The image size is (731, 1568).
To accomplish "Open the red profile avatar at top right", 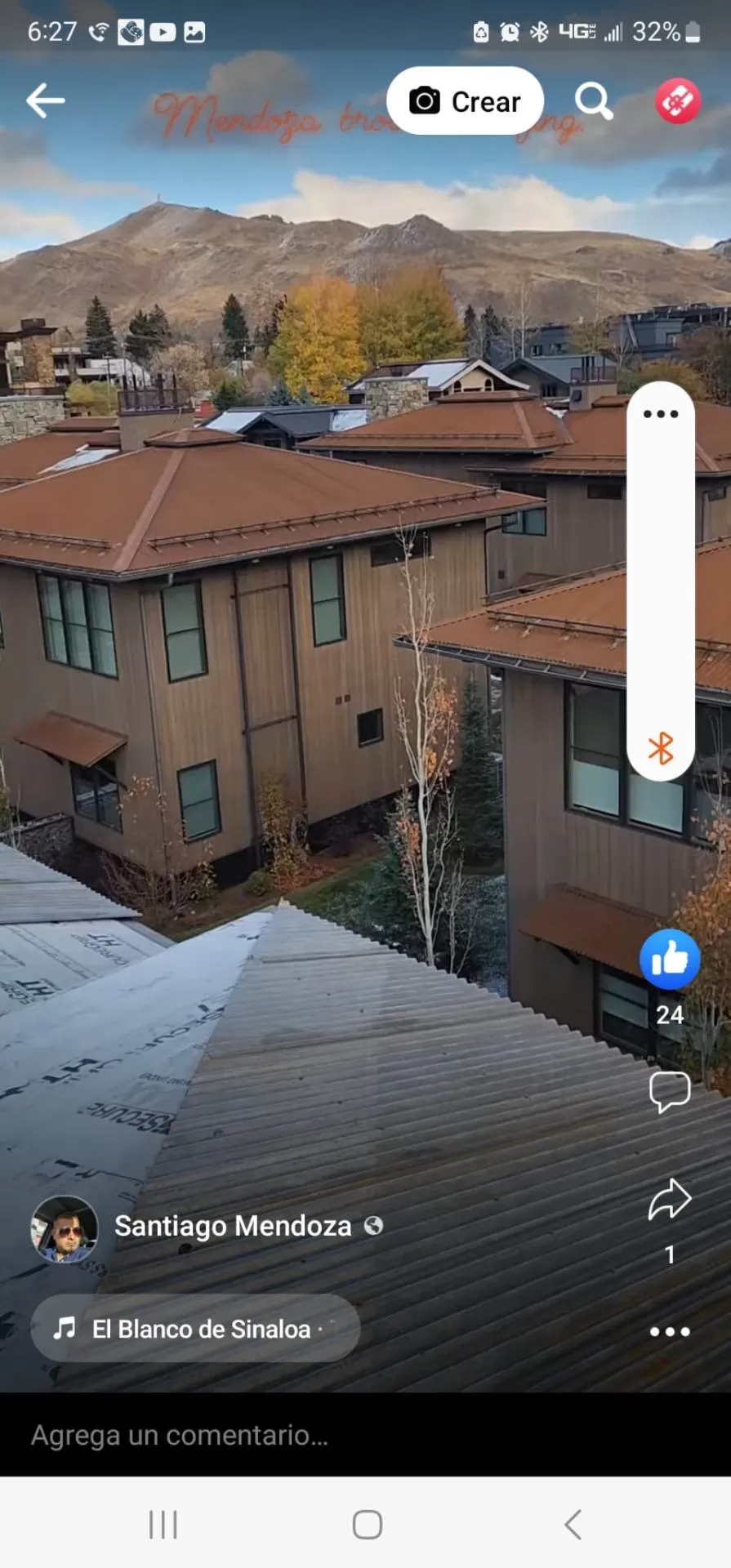I will tap(677, 101).
